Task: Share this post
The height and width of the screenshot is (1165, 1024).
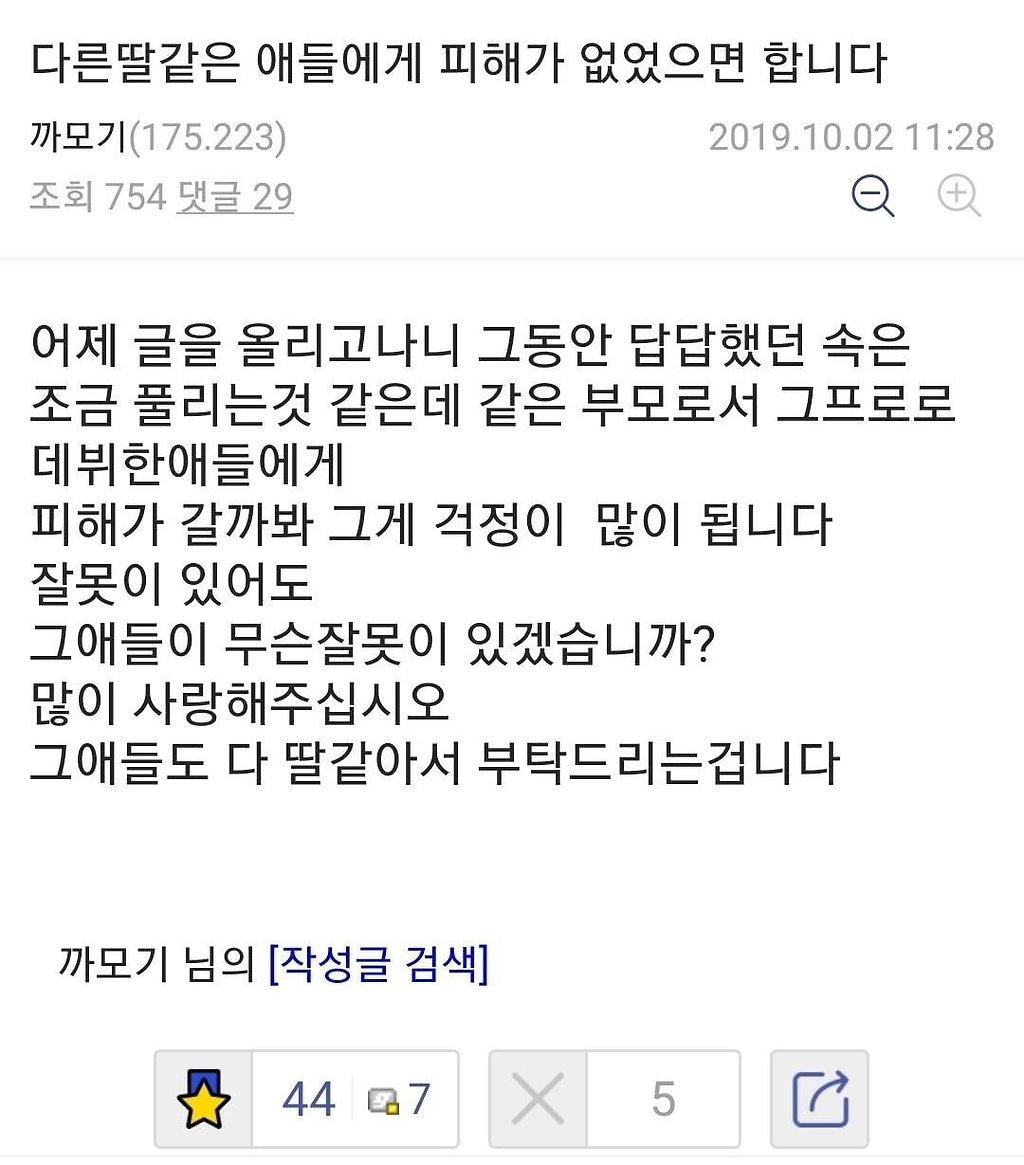Action: coord(820,1099)
